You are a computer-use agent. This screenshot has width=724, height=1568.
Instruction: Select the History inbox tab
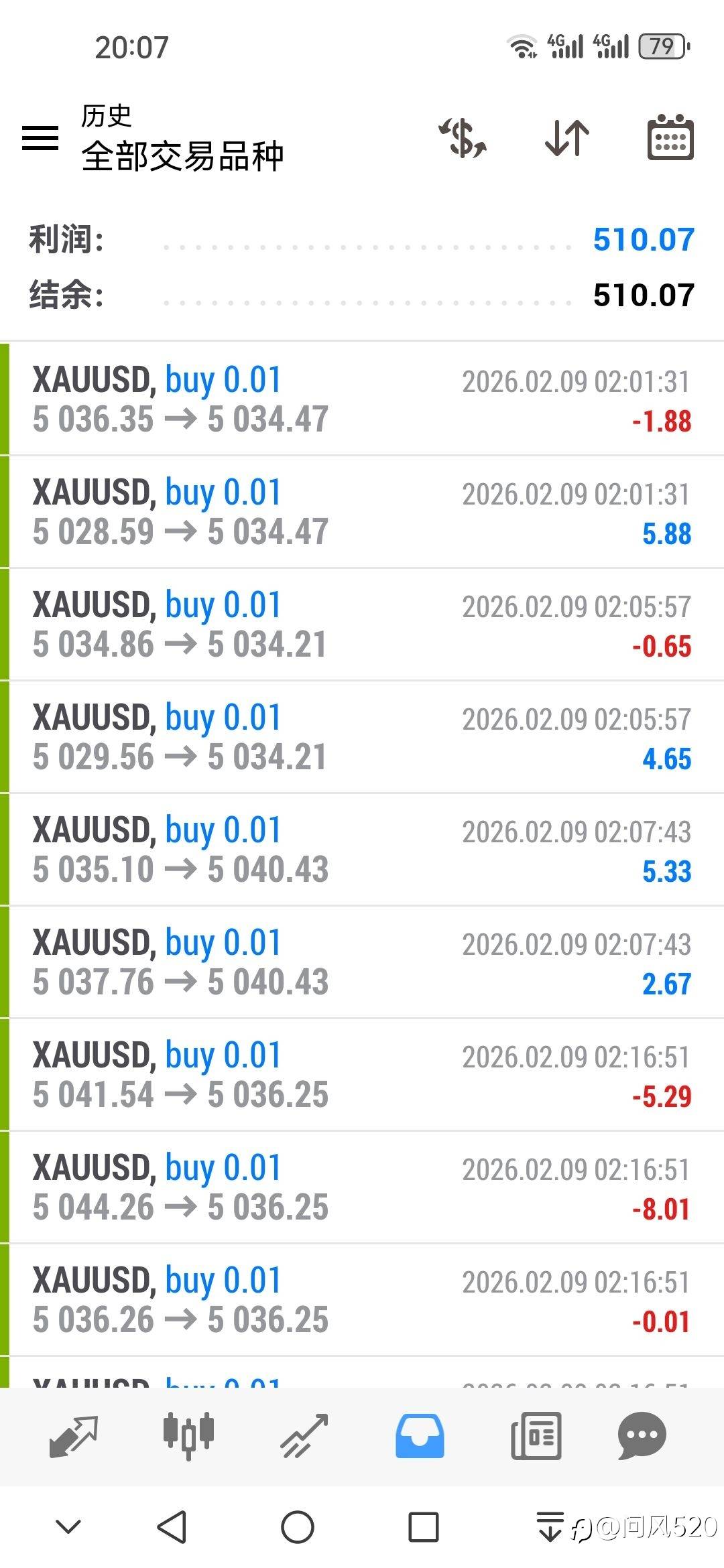tap(420, 1435)
